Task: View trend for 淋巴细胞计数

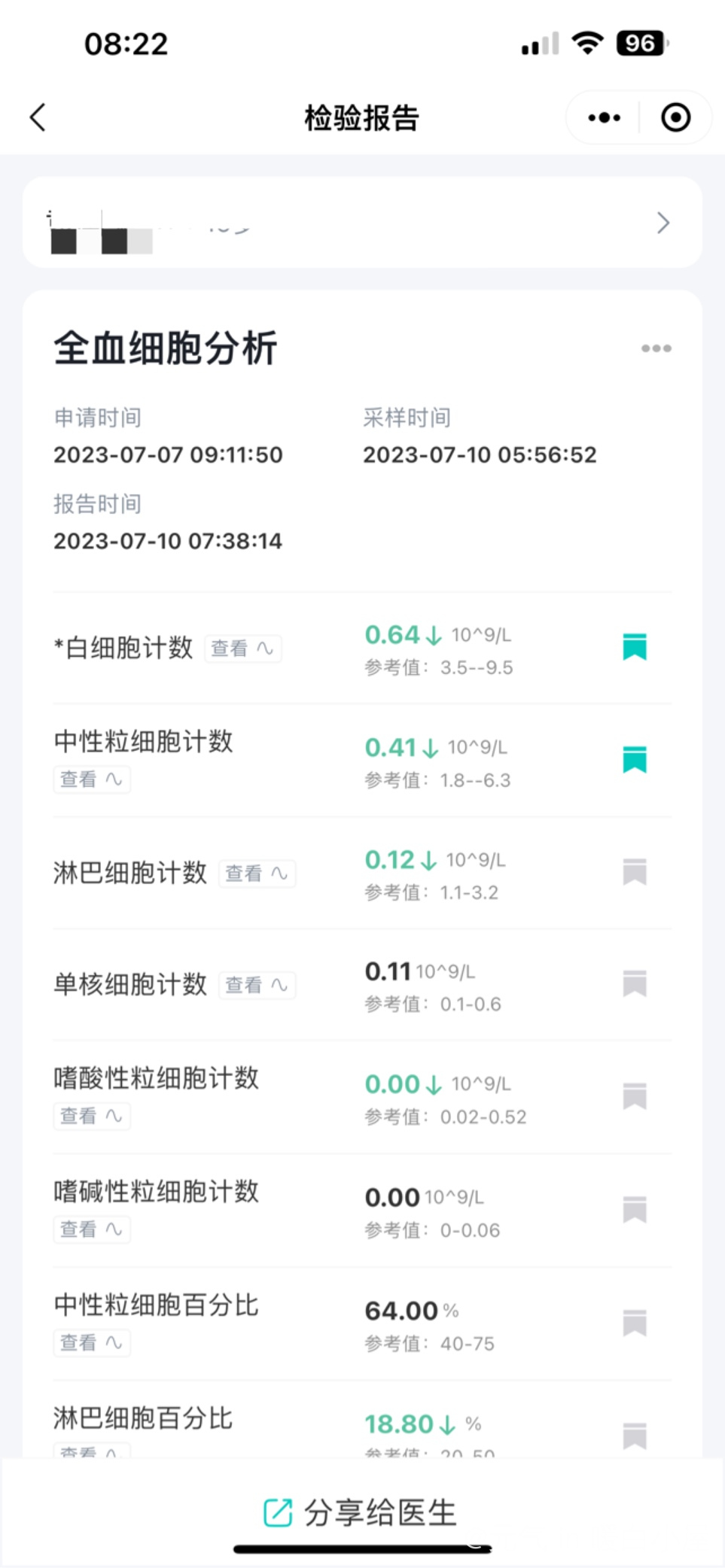Action: pyautogui.click(x=257, y=874)
